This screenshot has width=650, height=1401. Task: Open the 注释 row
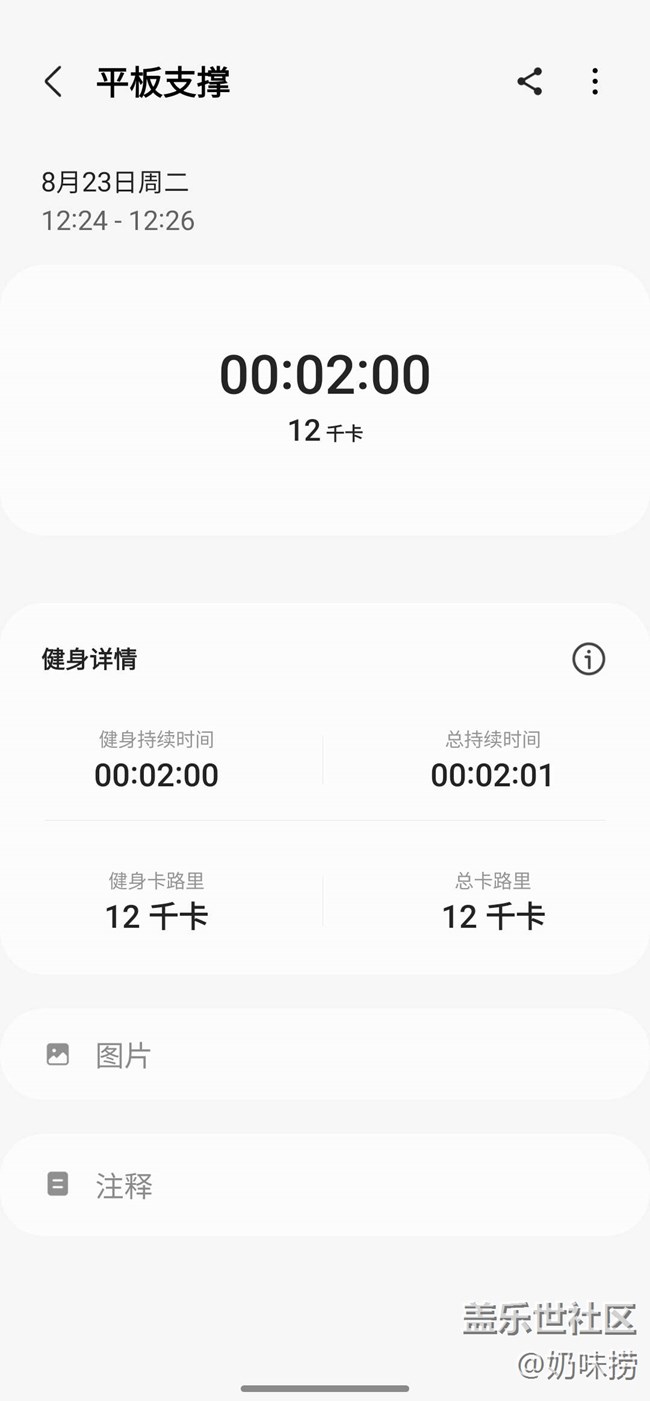coord(324,1186)
